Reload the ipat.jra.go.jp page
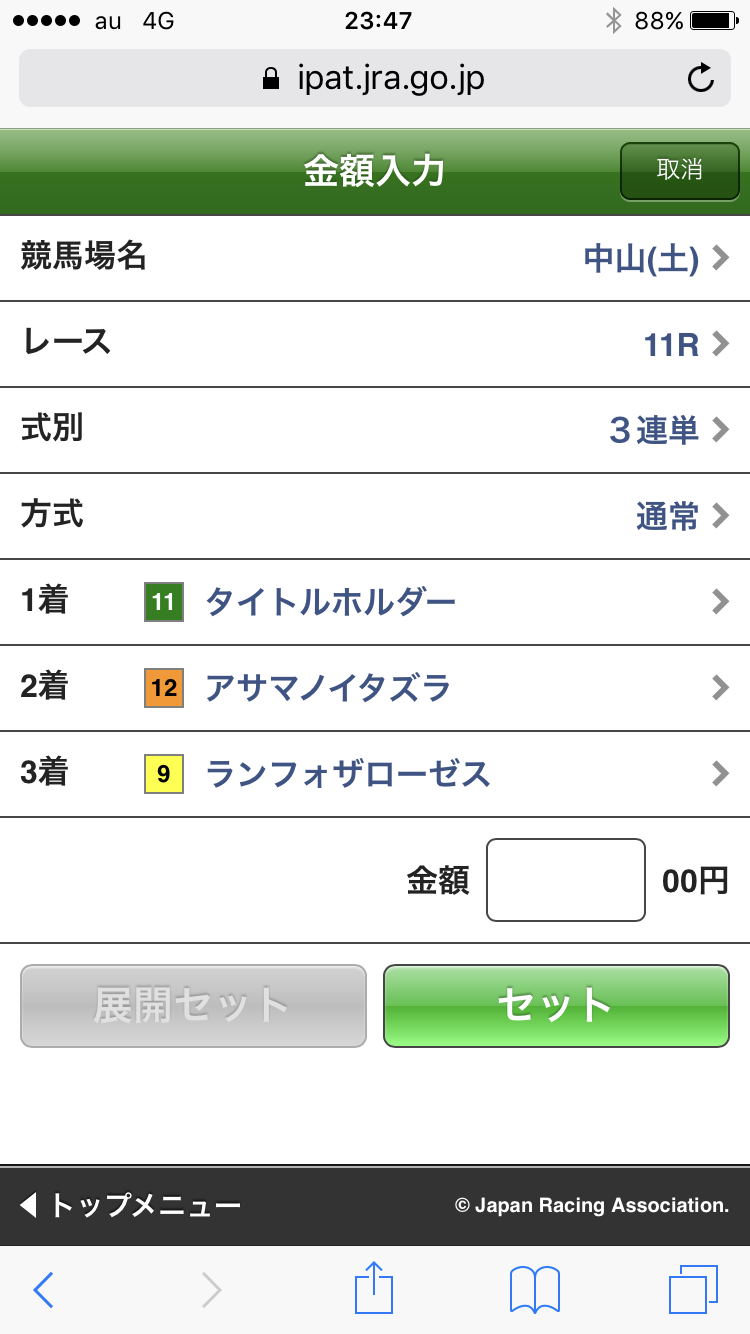Image resolution: width=750 pixels, height=1334 pixels. [x=705, y=78]
